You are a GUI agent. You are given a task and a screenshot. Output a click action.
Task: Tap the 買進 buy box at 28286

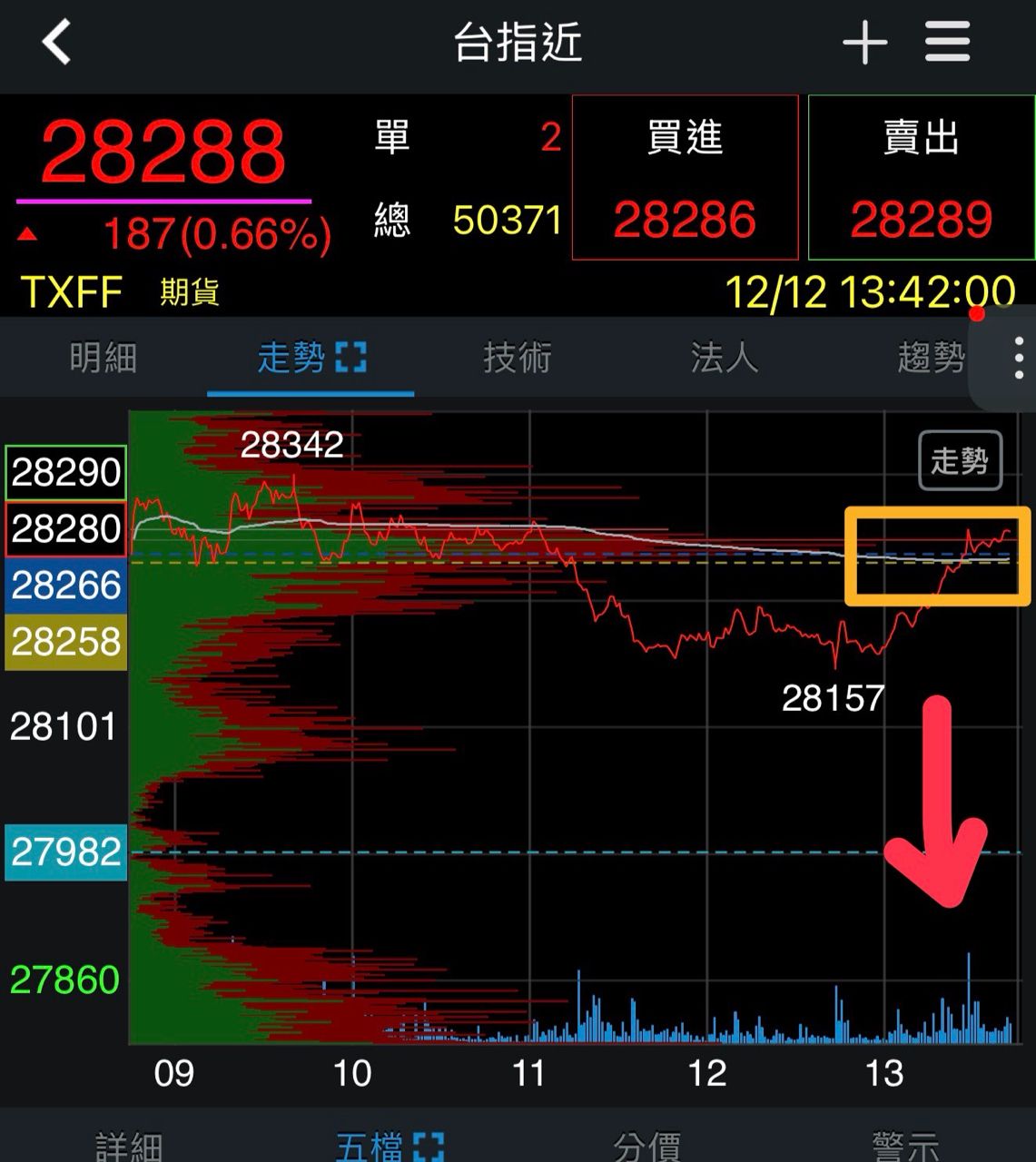685,179
